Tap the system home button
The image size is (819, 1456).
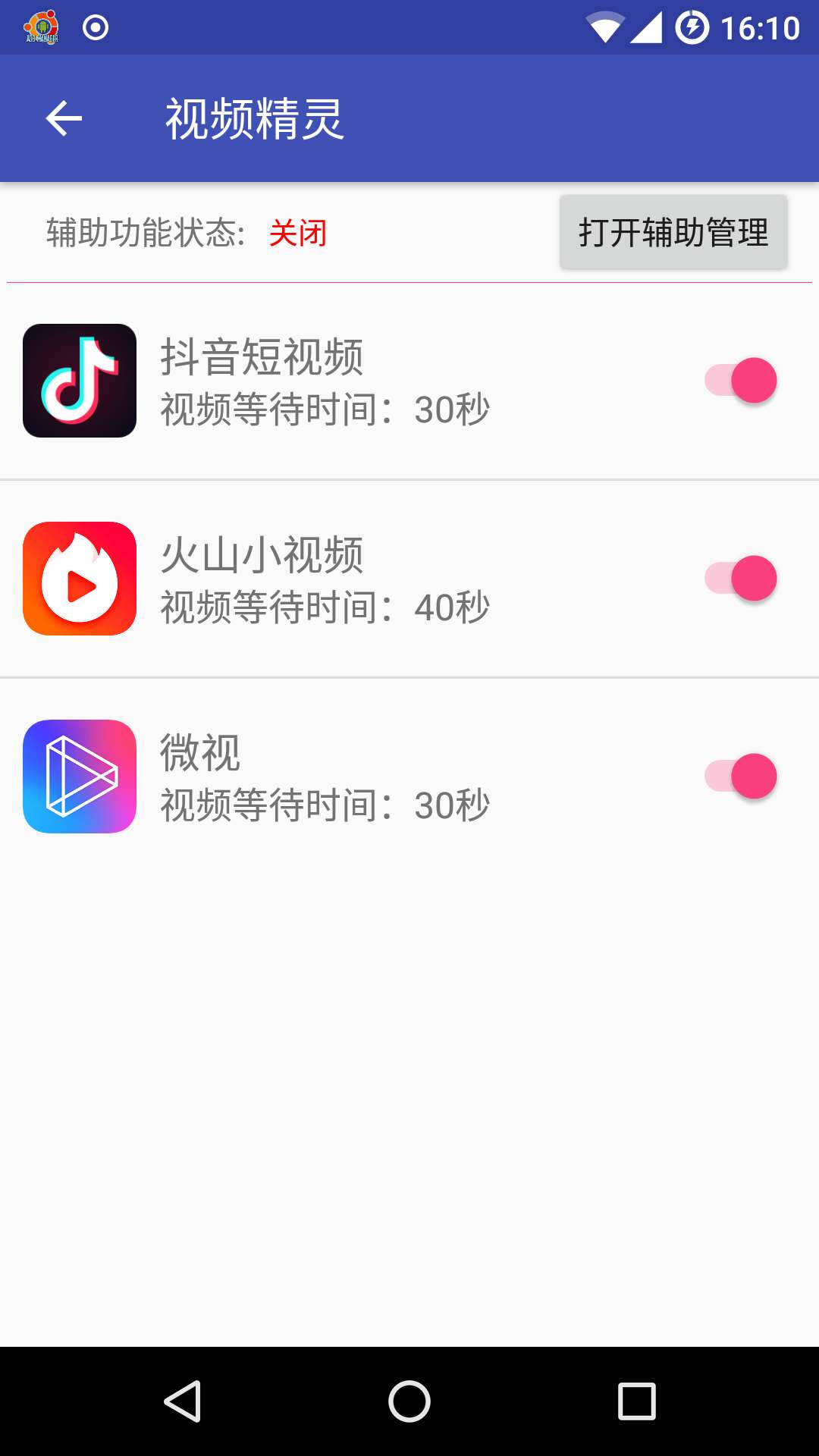(409, 1401)
